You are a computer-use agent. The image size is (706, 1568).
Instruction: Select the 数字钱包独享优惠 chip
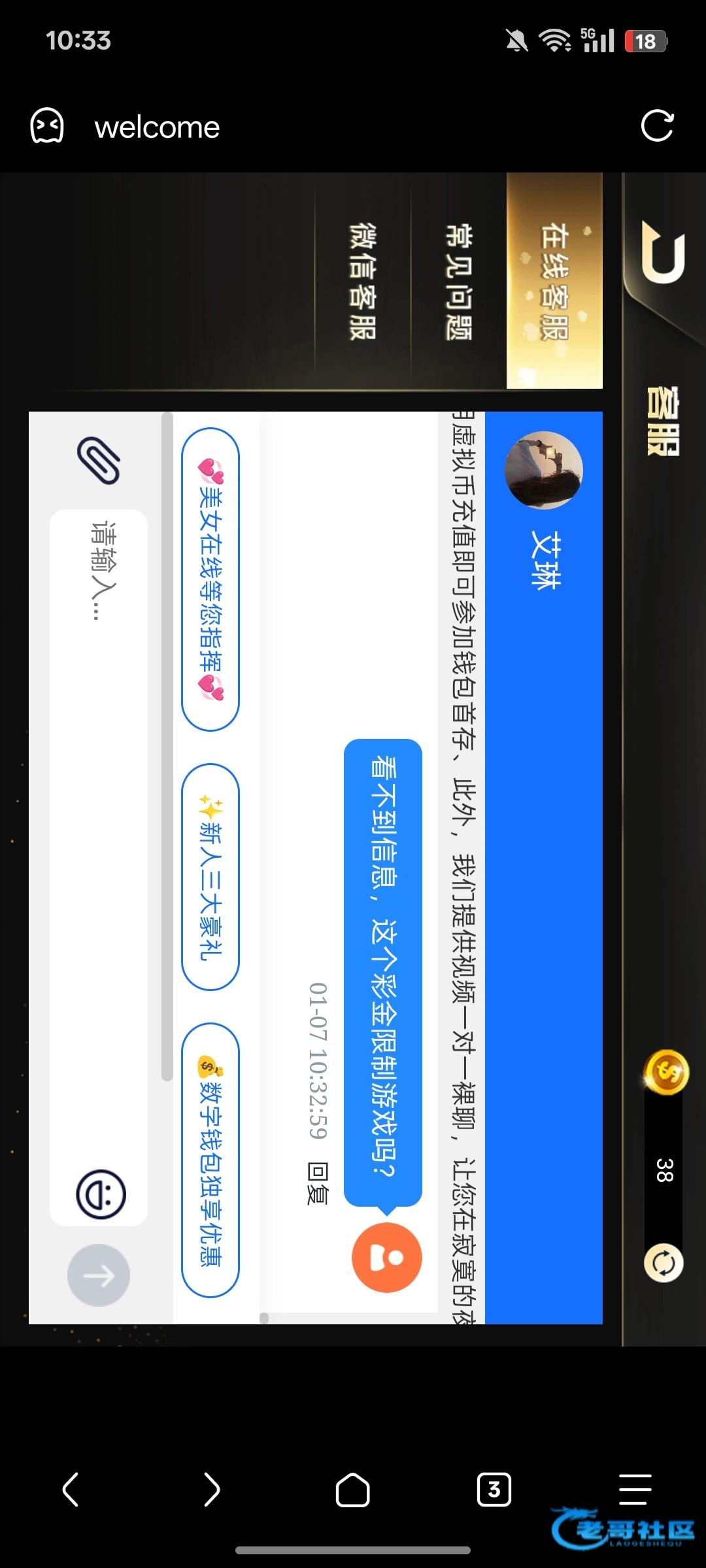pos(210,1160)
